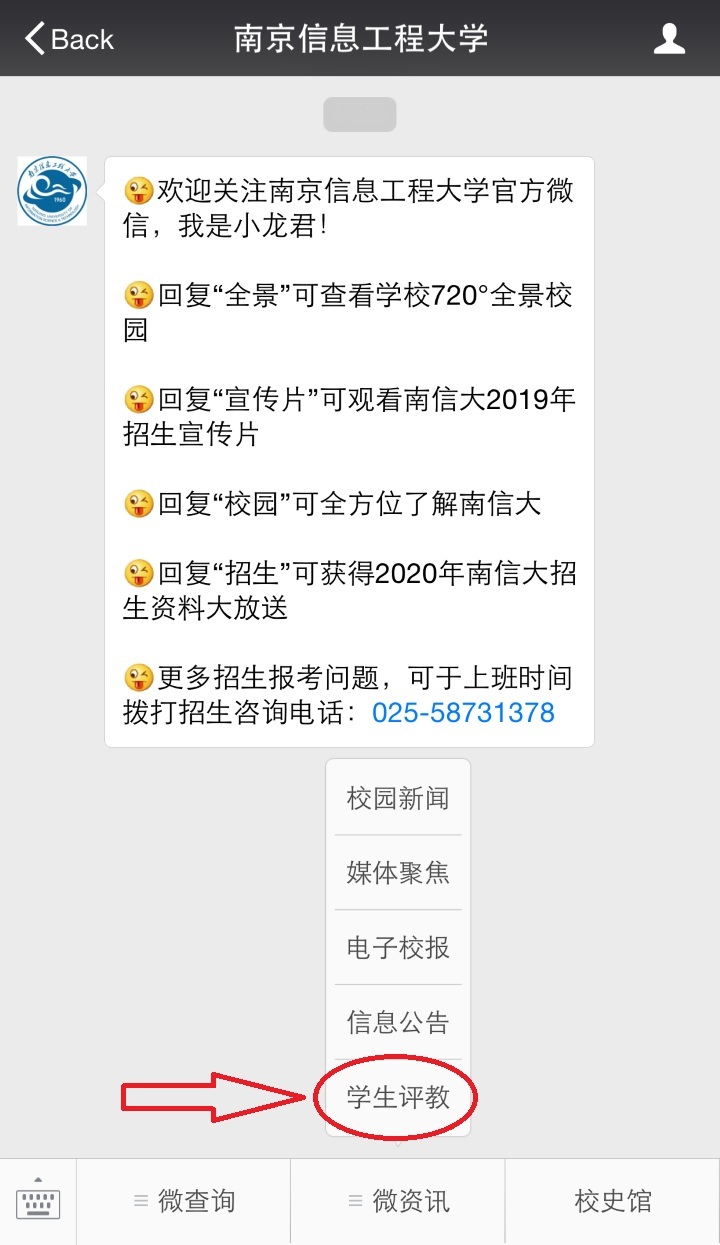Call the admissions phone number 025-58731378
The height and width of the screenshot is (1245, 720).
[463, 713]
